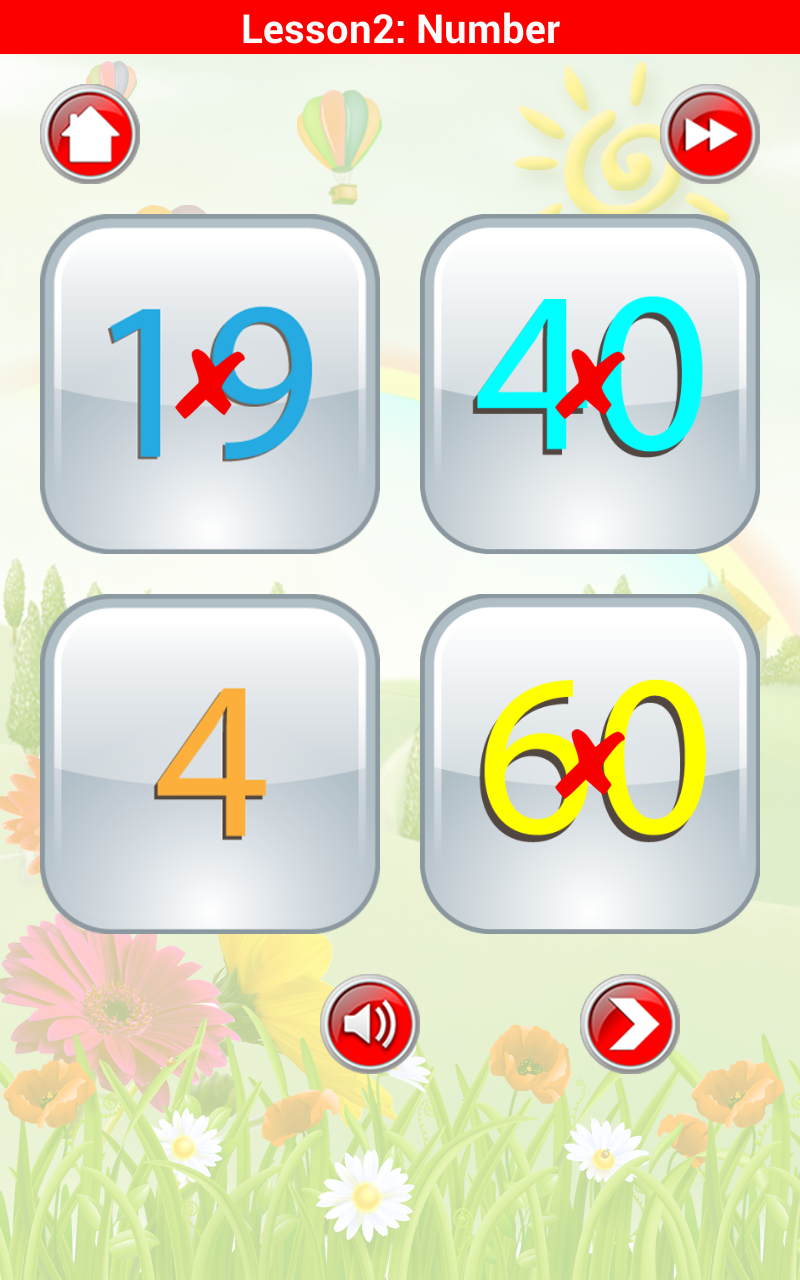
Task: Select the answer tile showing 40
Action: 590,384
